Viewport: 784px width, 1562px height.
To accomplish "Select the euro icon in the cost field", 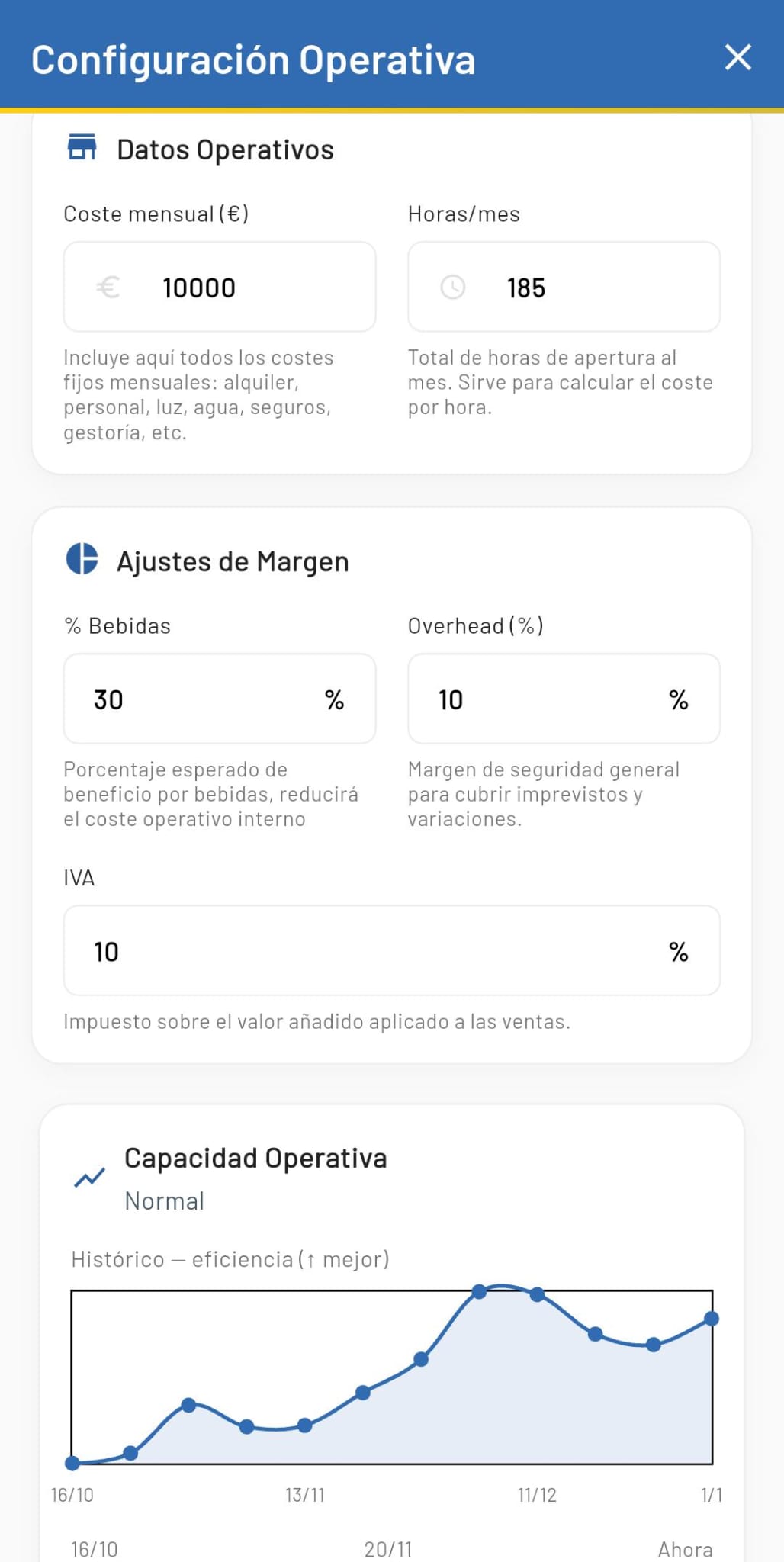I will (x=109, y=288).
